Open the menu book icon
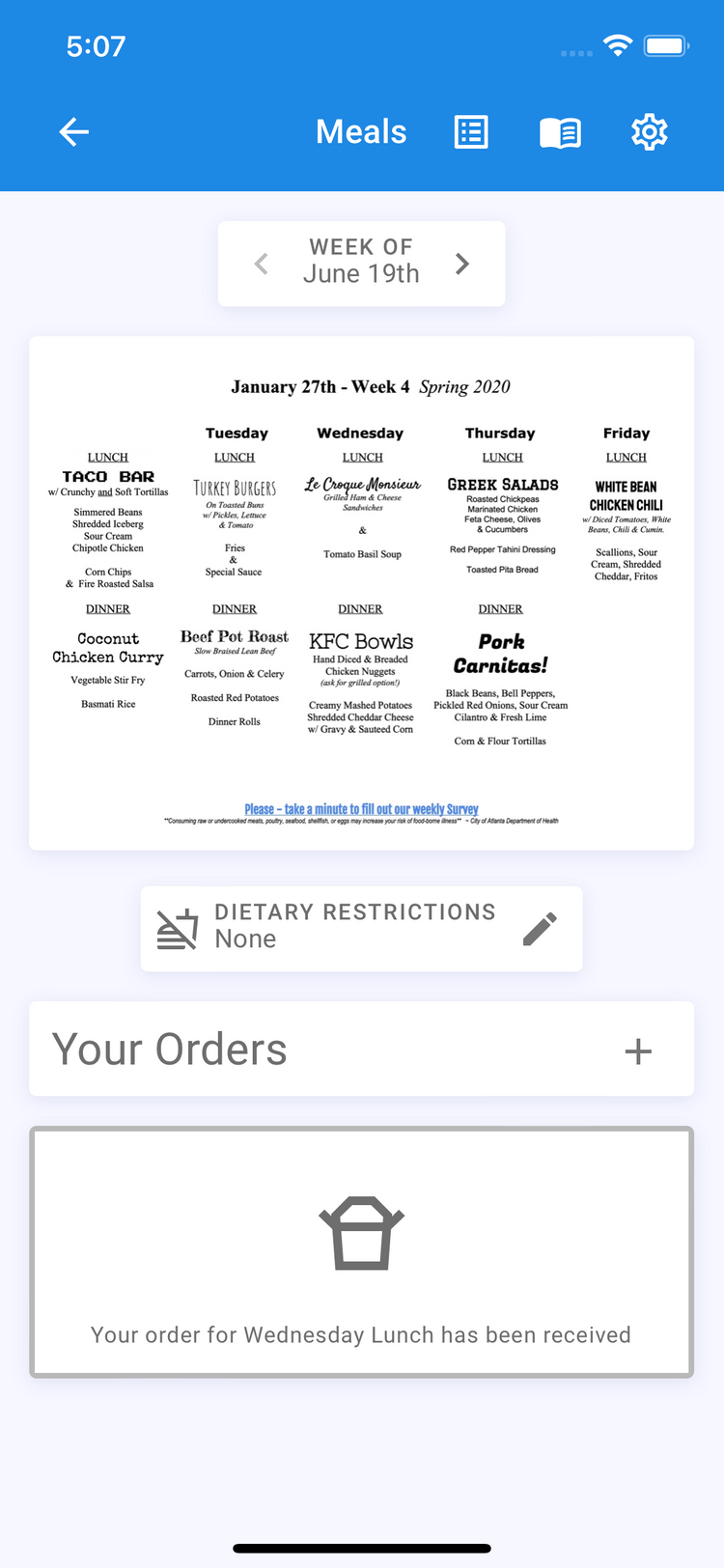 pyautogui.click(x=560, y=132)
